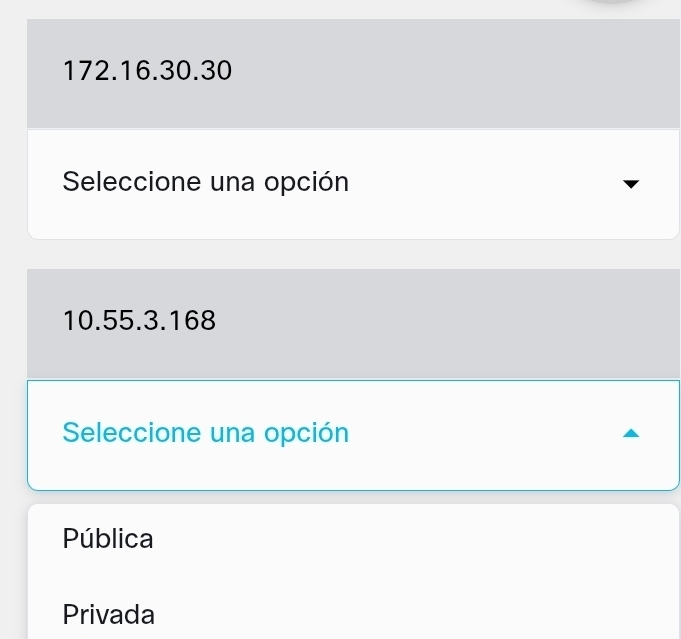Choose Privada from the list
The height and width of the screenshot is (639, 681).
click(108, 614)
